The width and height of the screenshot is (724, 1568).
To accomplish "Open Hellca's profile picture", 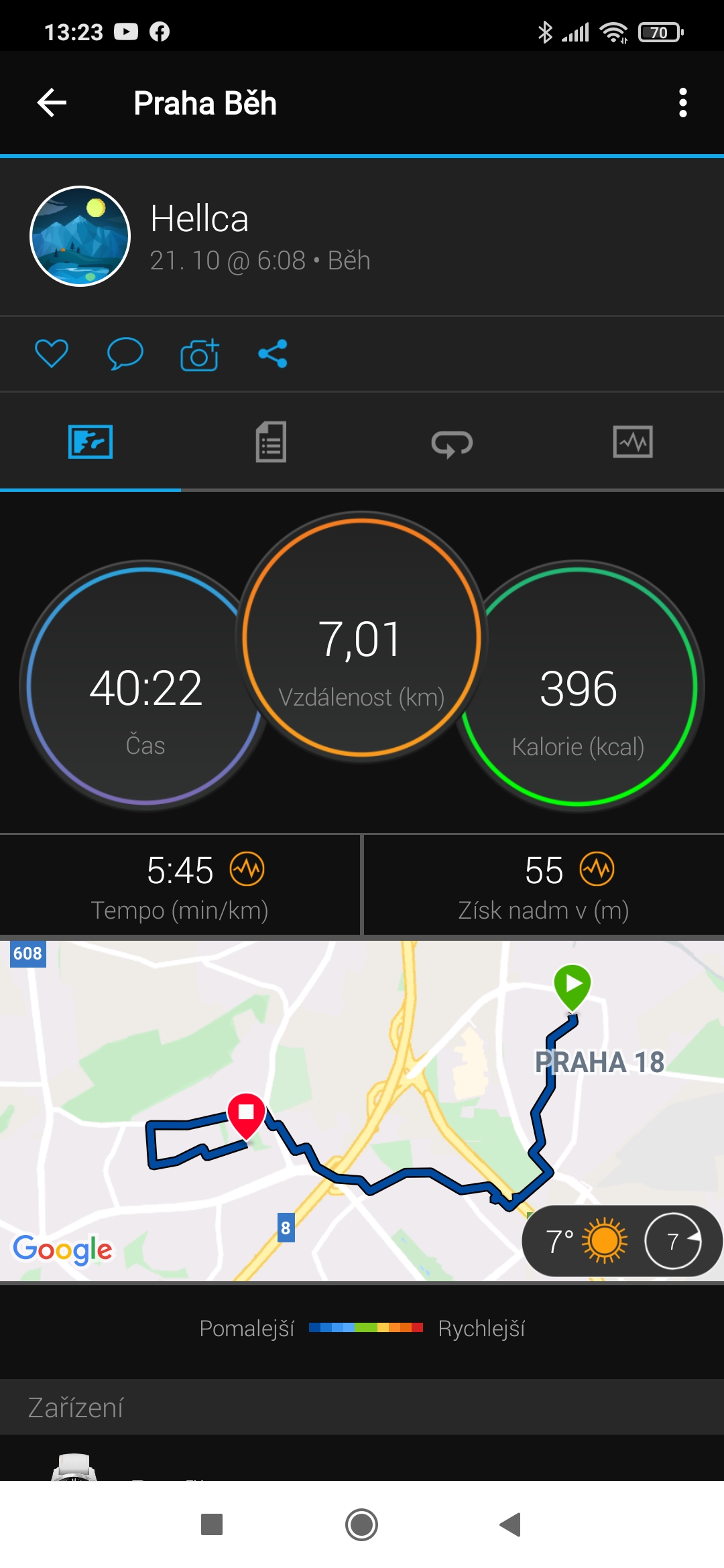I will (x=80, y=237).
